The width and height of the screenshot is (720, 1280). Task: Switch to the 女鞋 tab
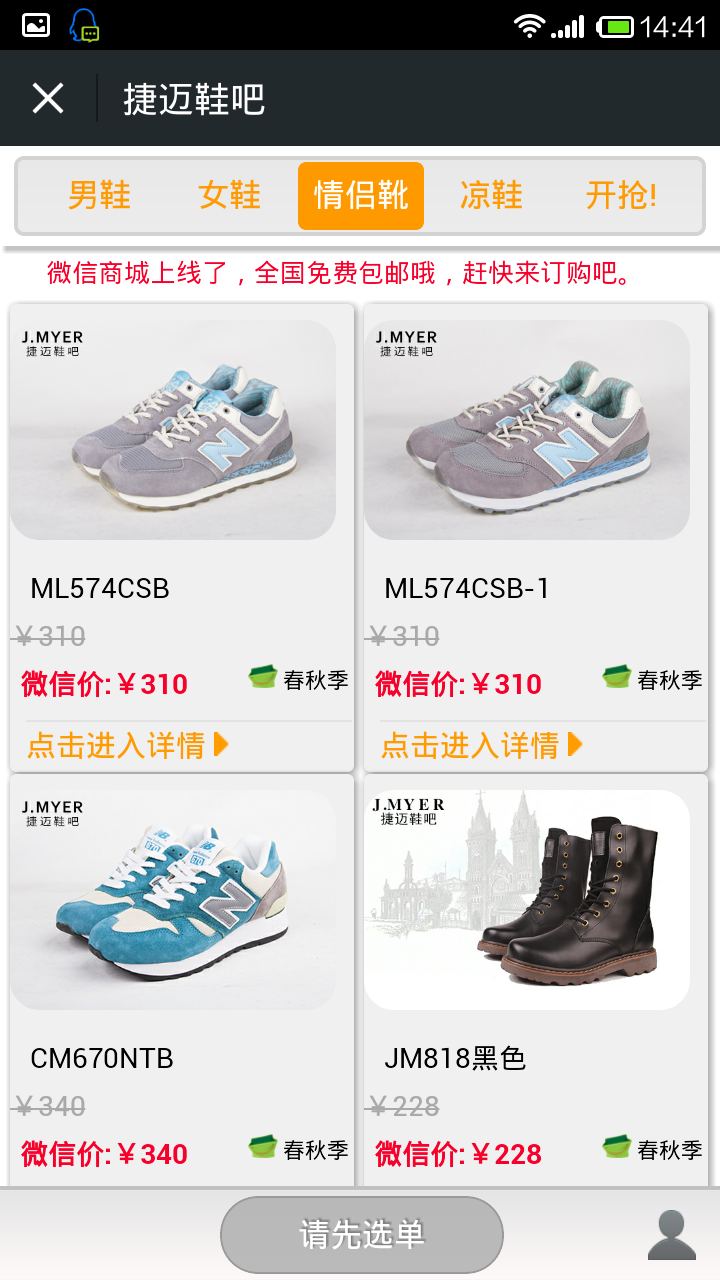point(230,195)
